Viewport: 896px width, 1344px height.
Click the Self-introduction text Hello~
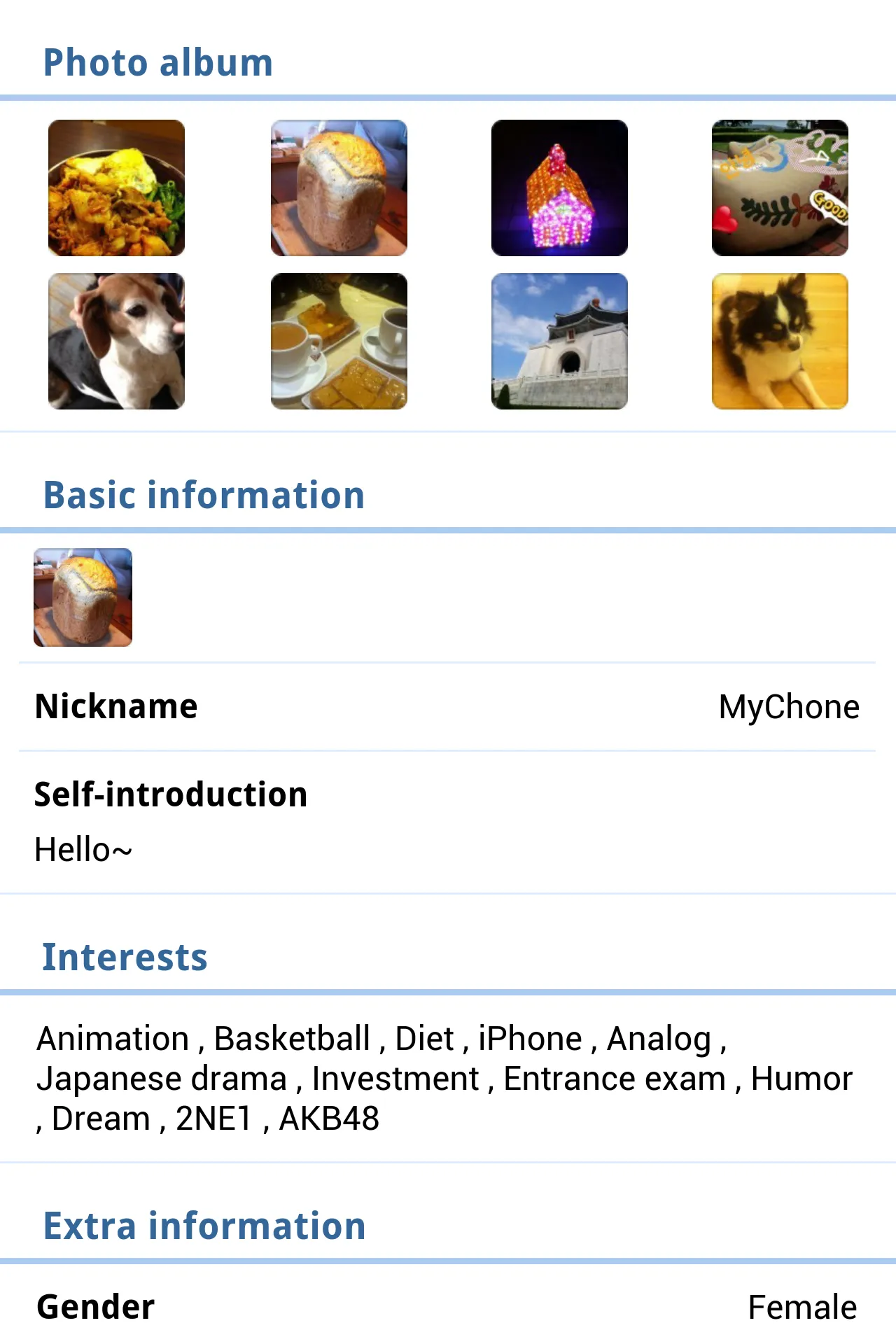pyautogui.click(x=84, y=849)
